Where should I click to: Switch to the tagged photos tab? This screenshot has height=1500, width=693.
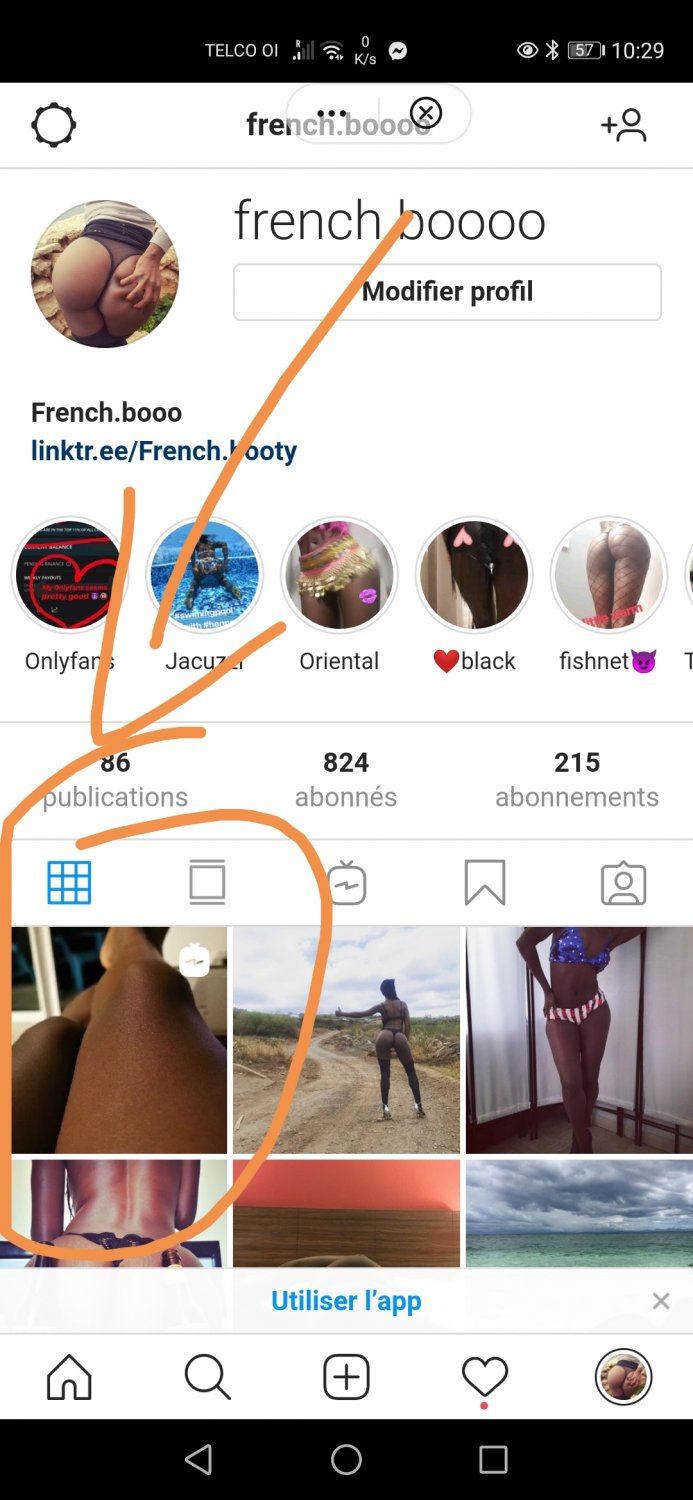point(623,883)
